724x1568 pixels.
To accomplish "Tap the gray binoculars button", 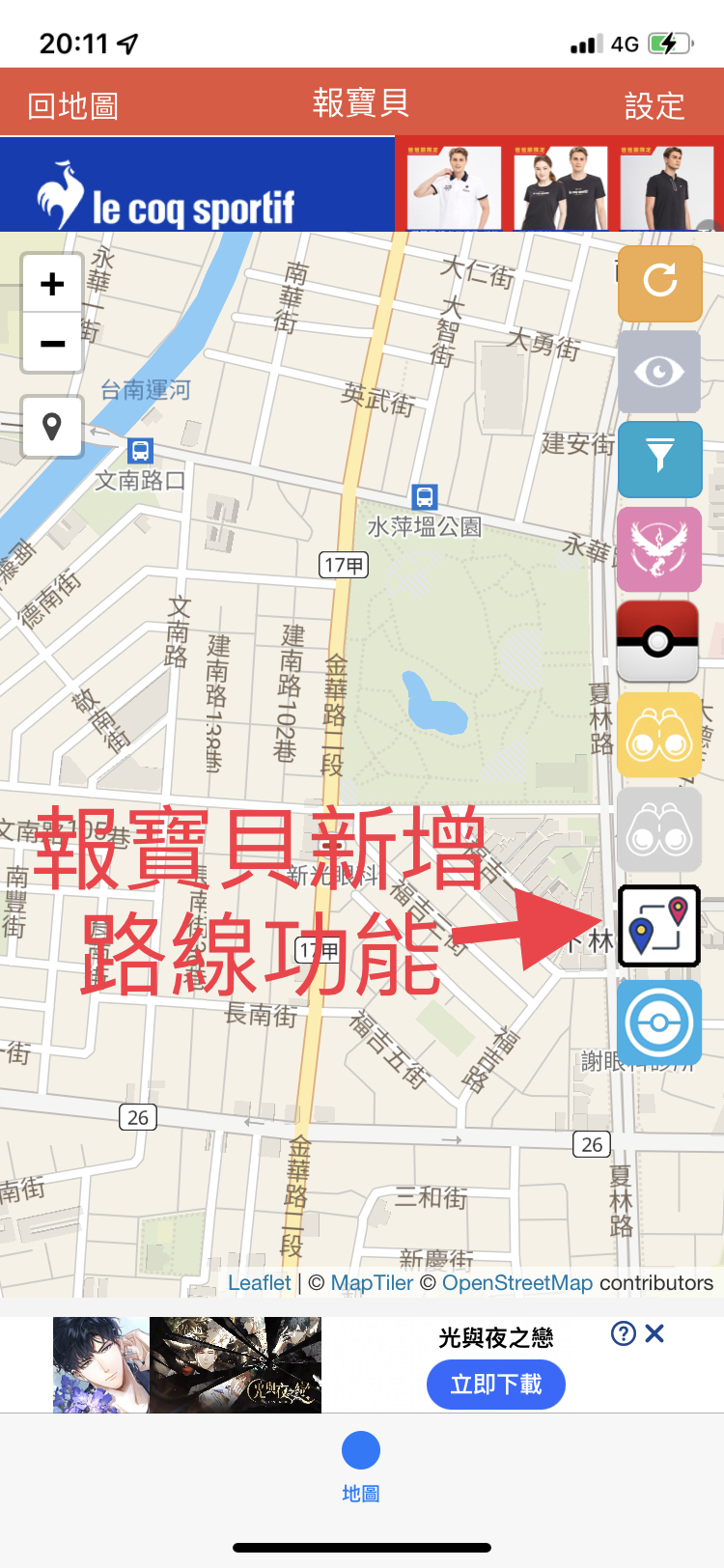I will tap(659, 830).
